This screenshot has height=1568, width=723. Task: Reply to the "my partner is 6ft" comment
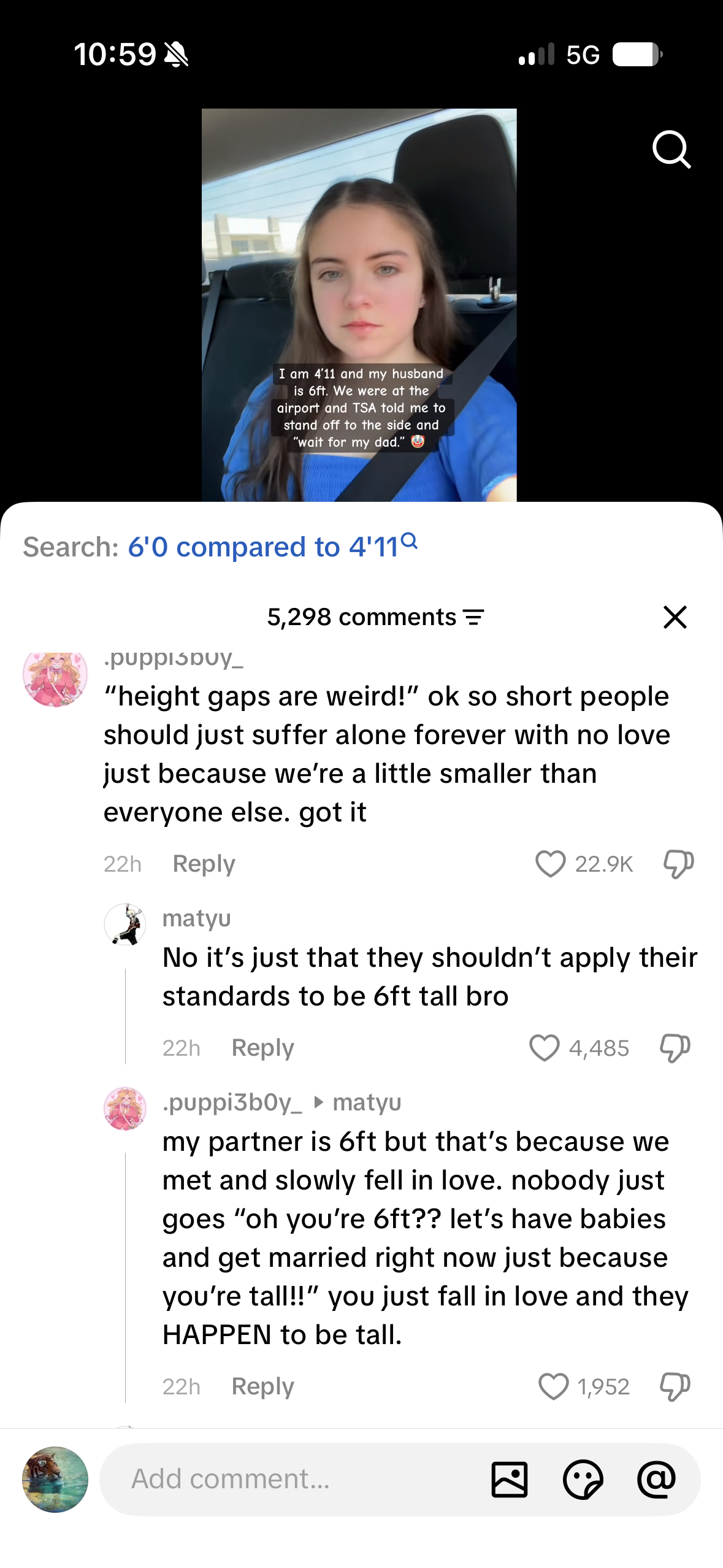(263, 1386)
